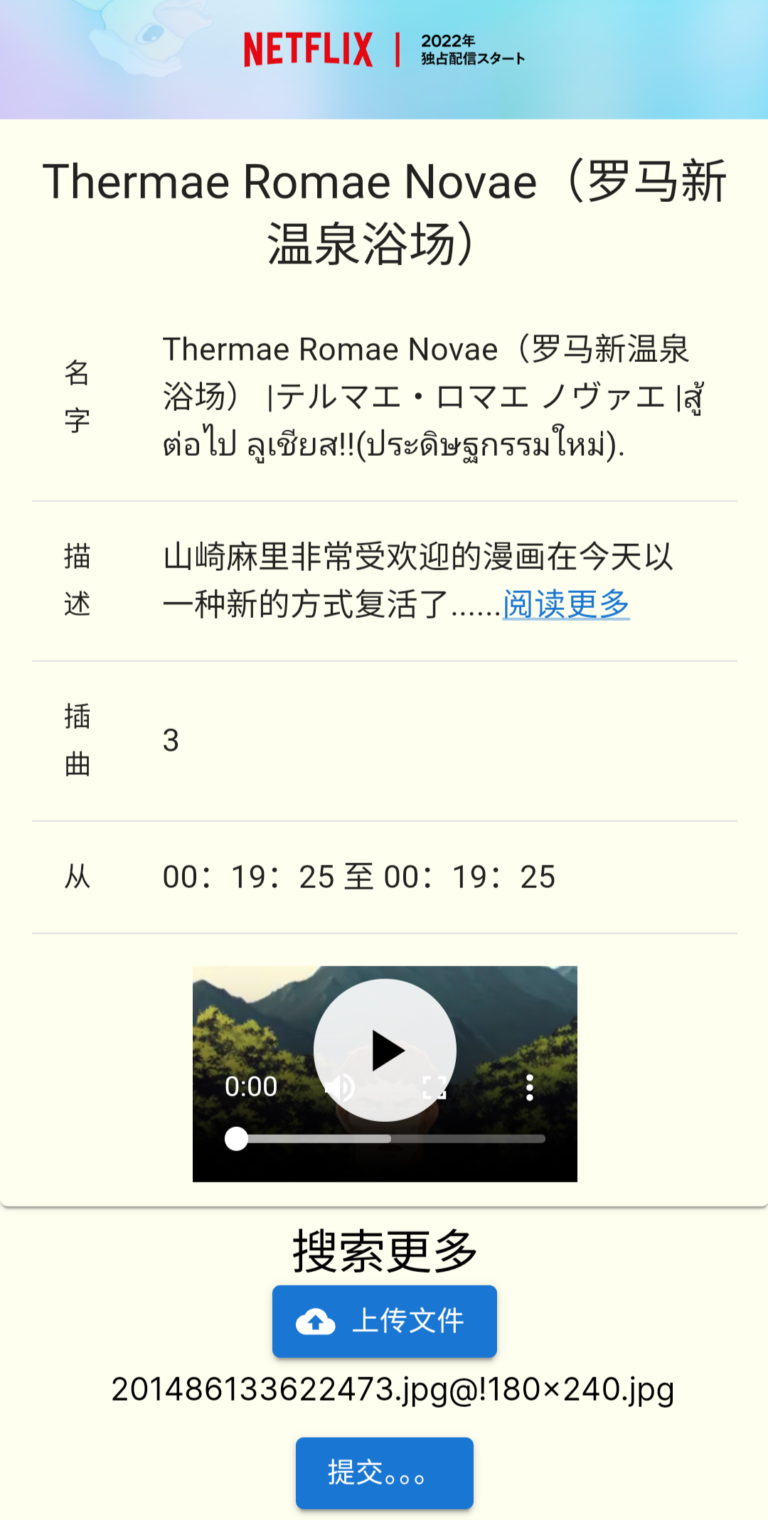The height and width of the screenshot is (1520, 768).
Task: Click the 插曲 episode value 3
Action: point(170,740)
